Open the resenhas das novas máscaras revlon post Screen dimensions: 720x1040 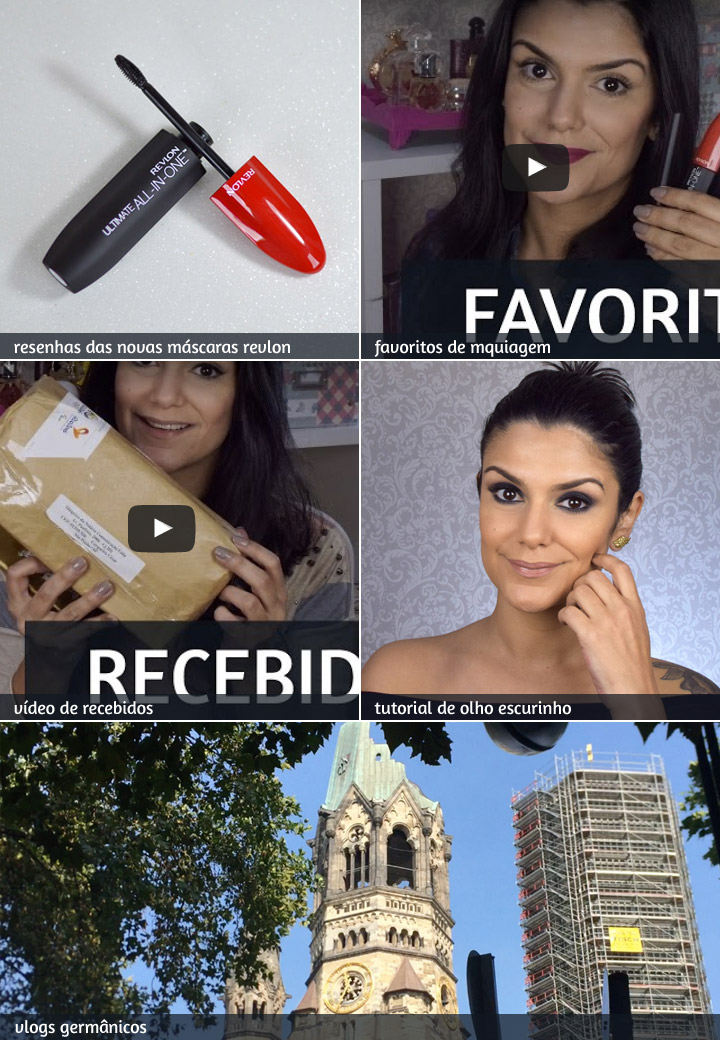180,180
